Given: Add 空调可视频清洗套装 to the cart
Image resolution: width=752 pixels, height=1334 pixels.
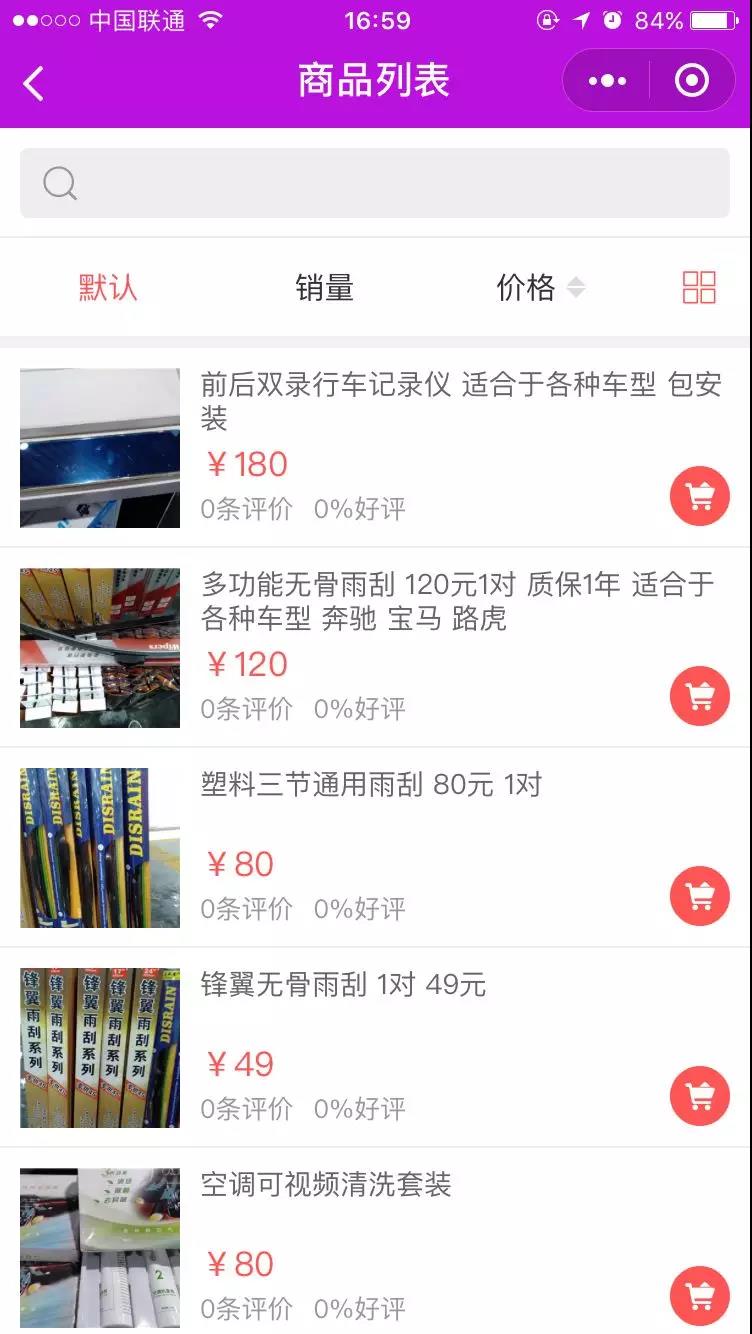Looking at the screenshot, I should (699, 1296).
